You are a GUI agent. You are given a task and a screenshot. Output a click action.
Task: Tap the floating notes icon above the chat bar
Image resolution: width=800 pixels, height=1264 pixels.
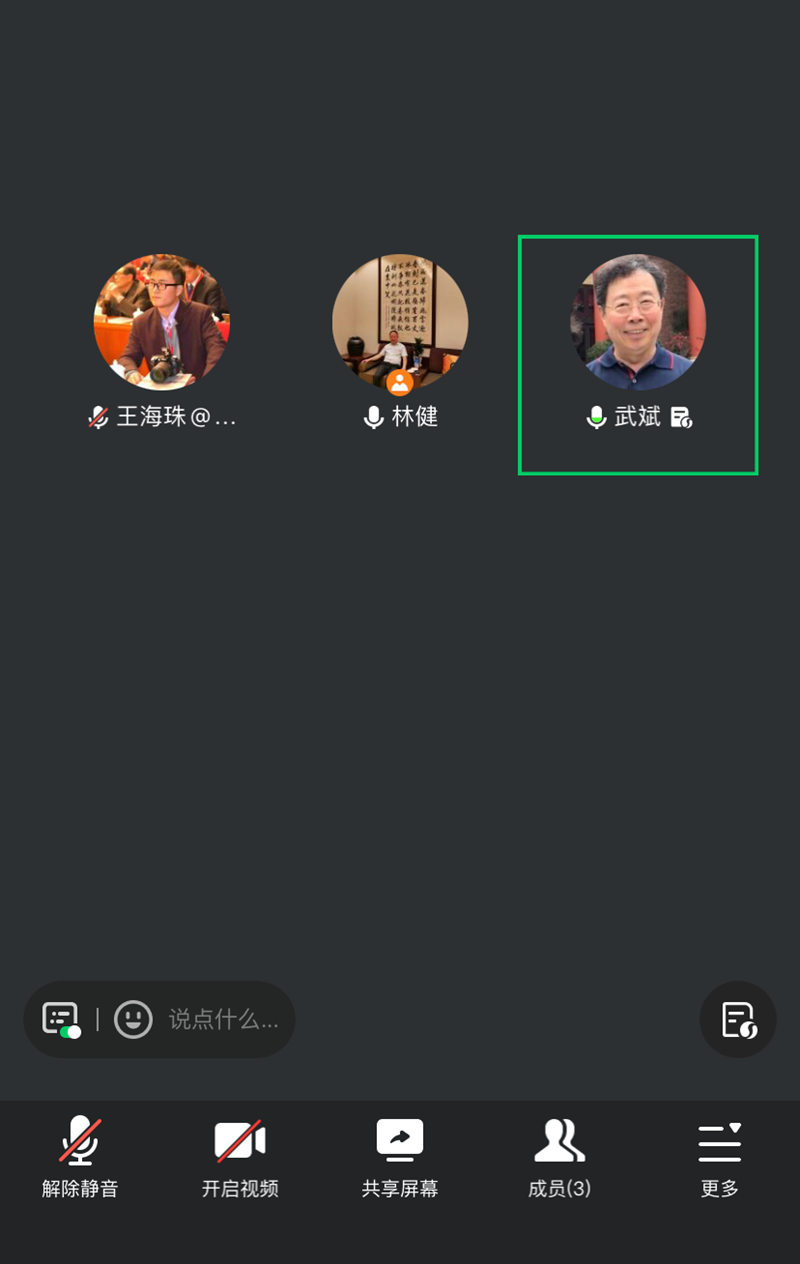(x=738, y=1019)
